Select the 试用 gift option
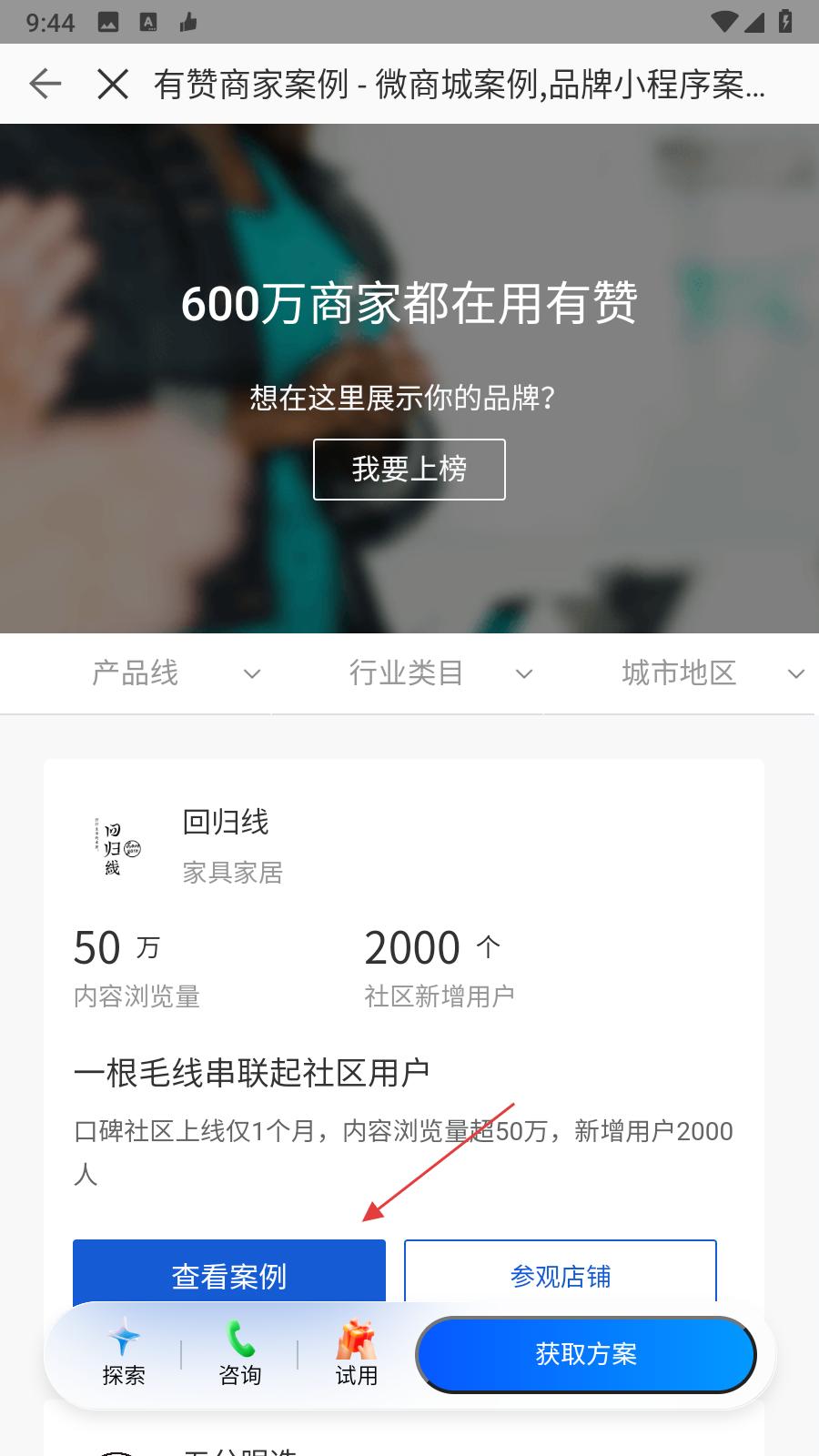The width and height of the screenshot is (819, 1456). (x=356, y=1354)
